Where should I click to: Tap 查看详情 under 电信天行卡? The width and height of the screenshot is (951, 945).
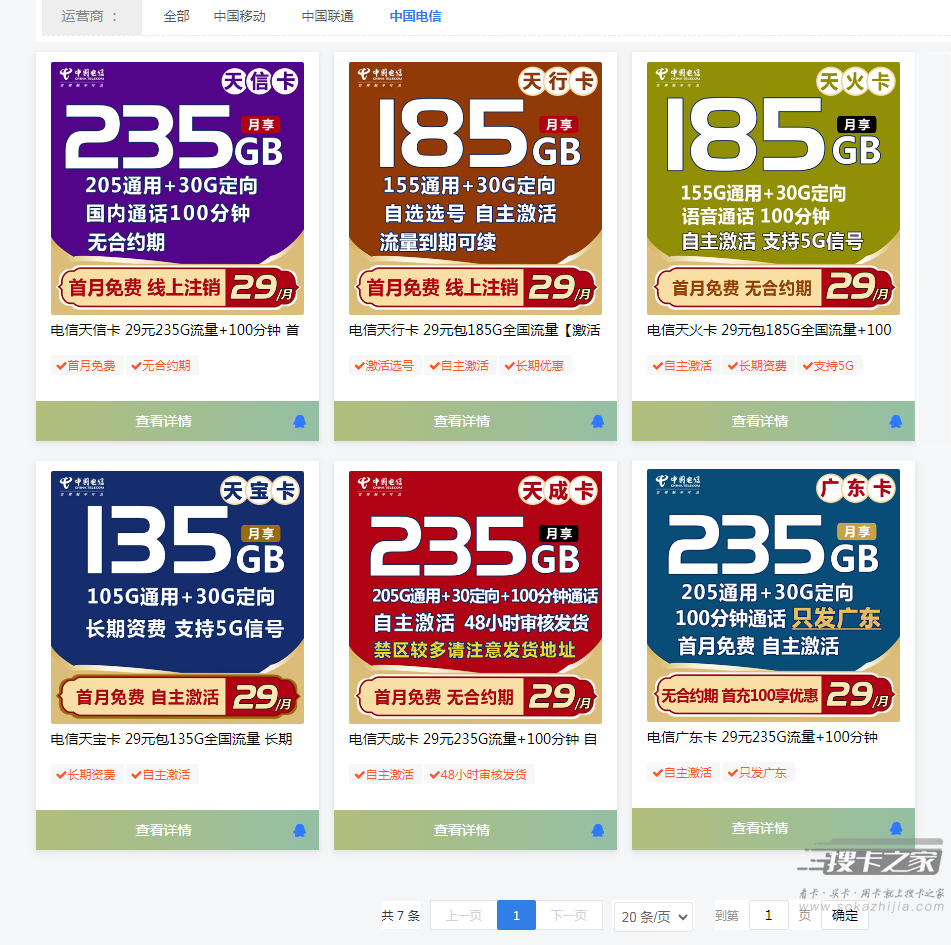[x=462, y=421]
